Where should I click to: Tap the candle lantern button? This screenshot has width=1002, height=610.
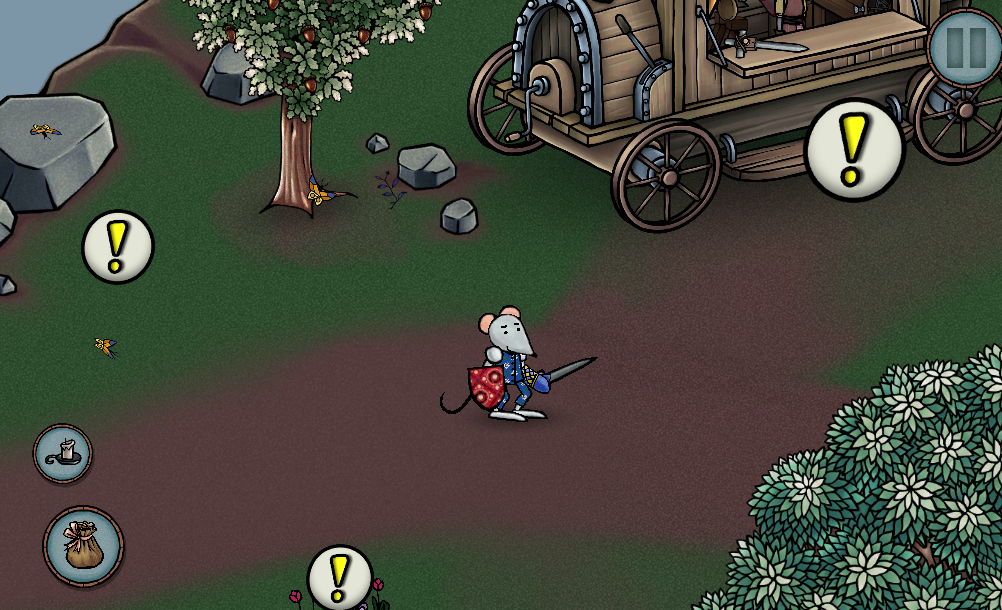point(63,453)
